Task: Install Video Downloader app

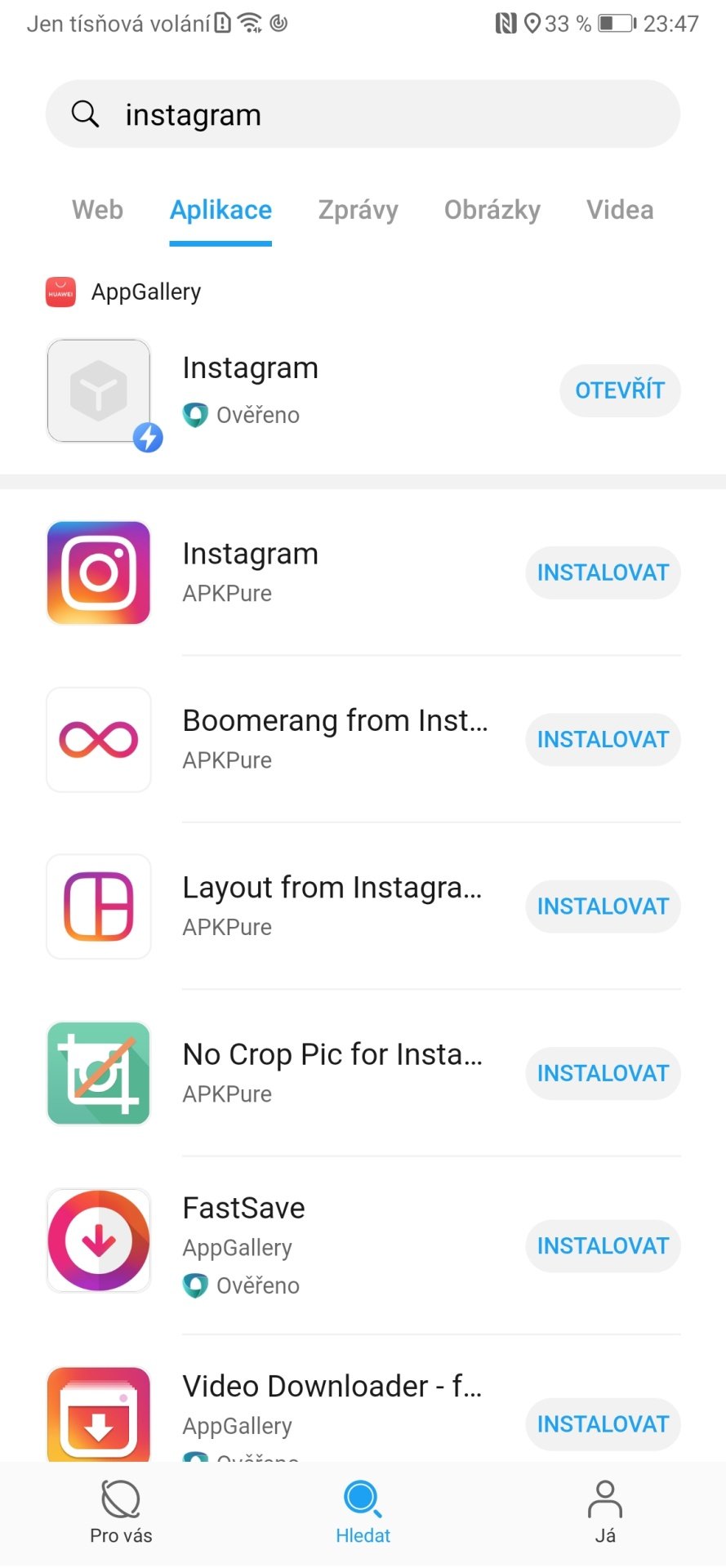Action: tap(603, 1424)
